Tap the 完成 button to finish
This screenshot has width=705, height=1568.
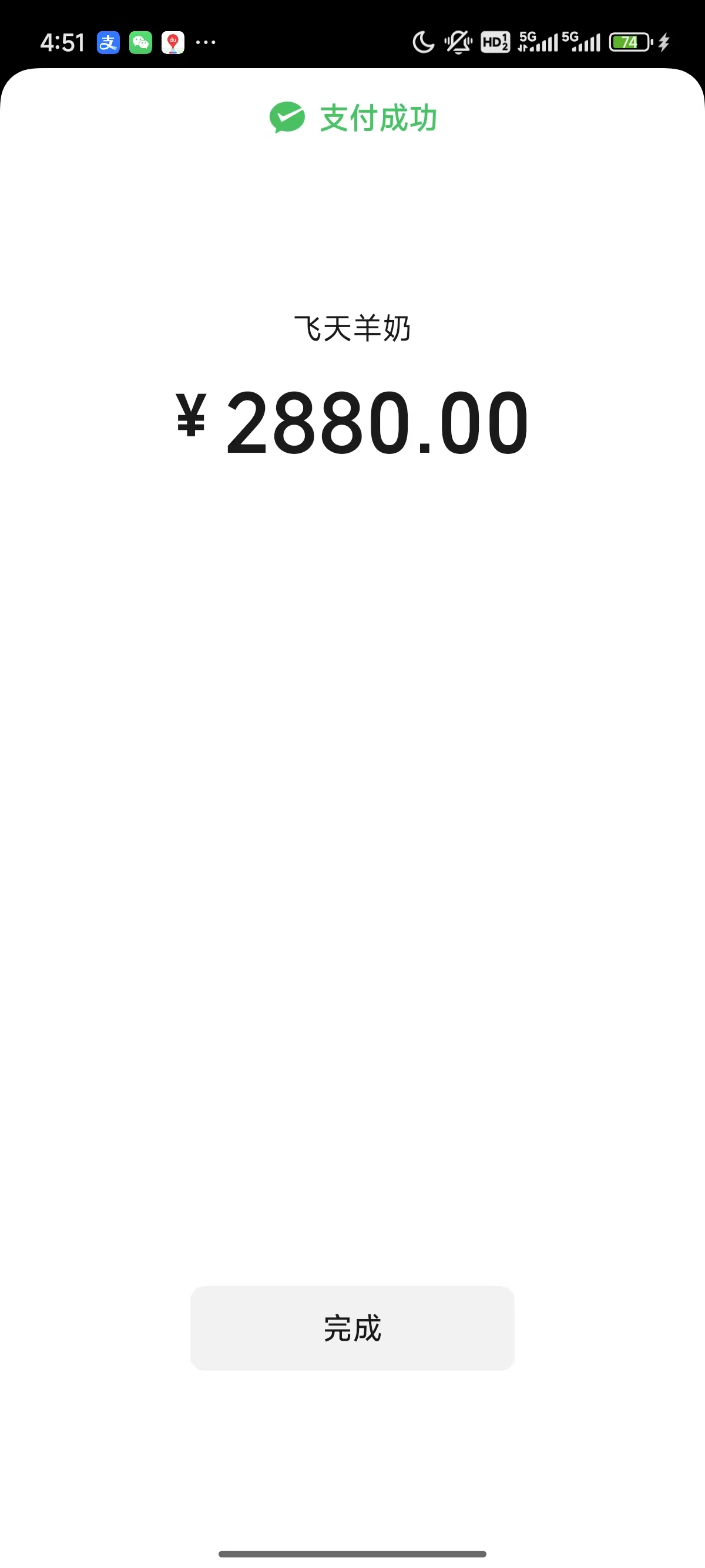click(352, 1328)
